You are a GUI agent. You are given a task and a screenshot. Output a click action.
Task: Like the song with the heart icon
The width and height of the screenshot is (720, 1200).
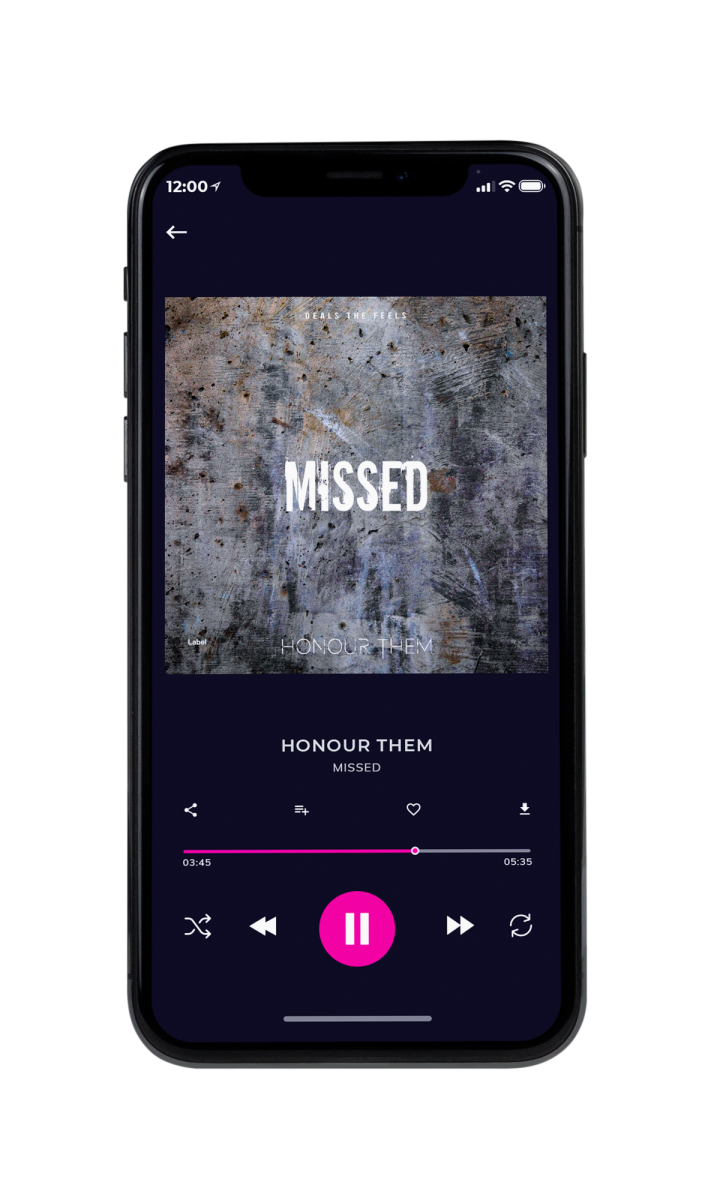413,810
